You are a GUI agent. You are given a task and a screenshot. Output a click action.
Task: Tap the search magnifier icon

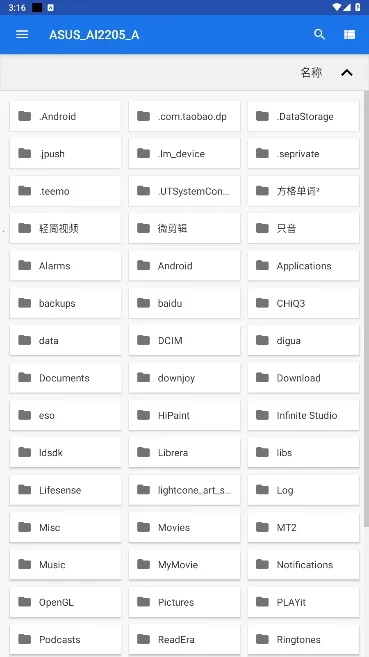point(319,34)
